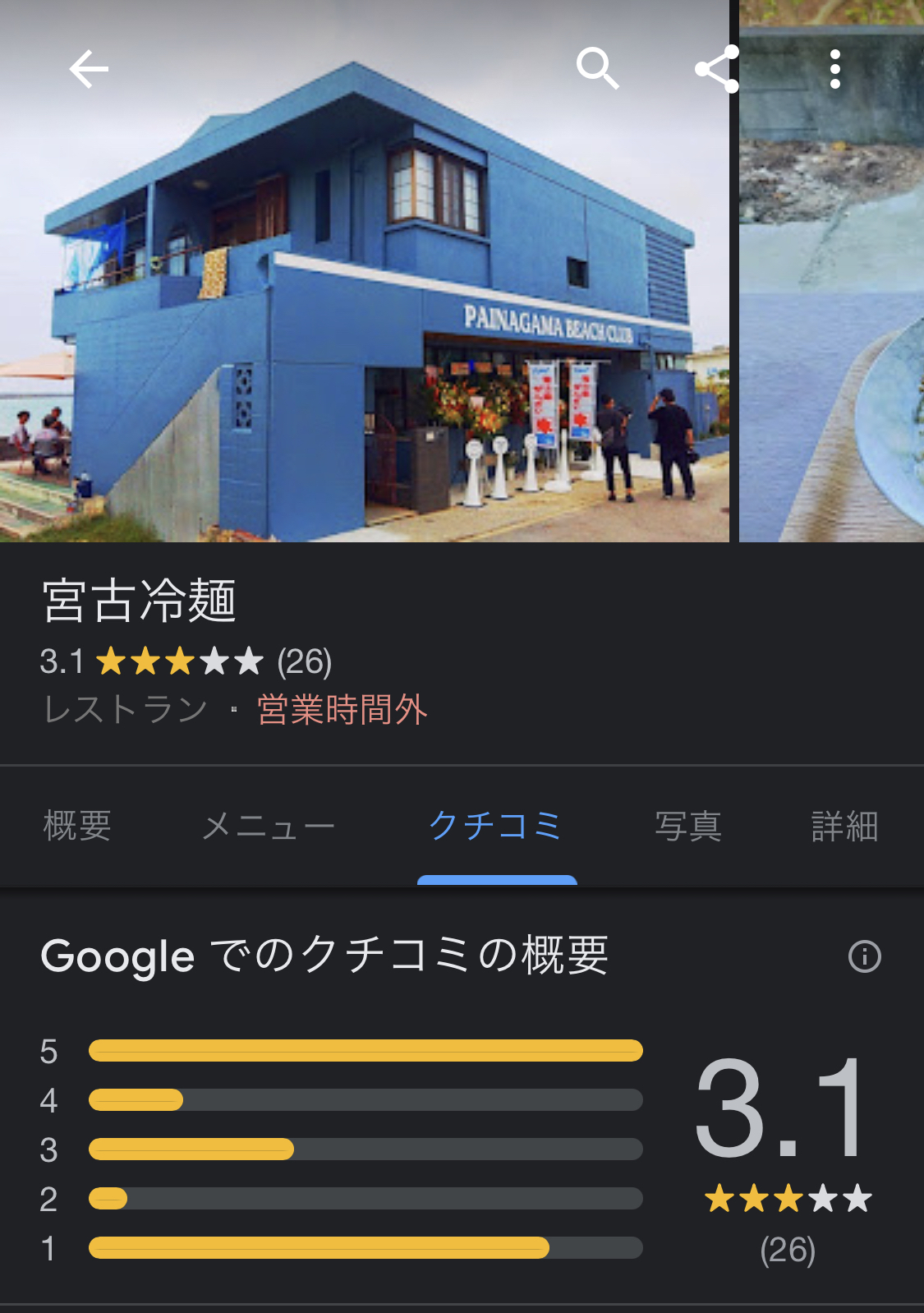This screenshot has height=1313, width=924.
Task: Switch to the メニュー tab
Action: (268, 826)
